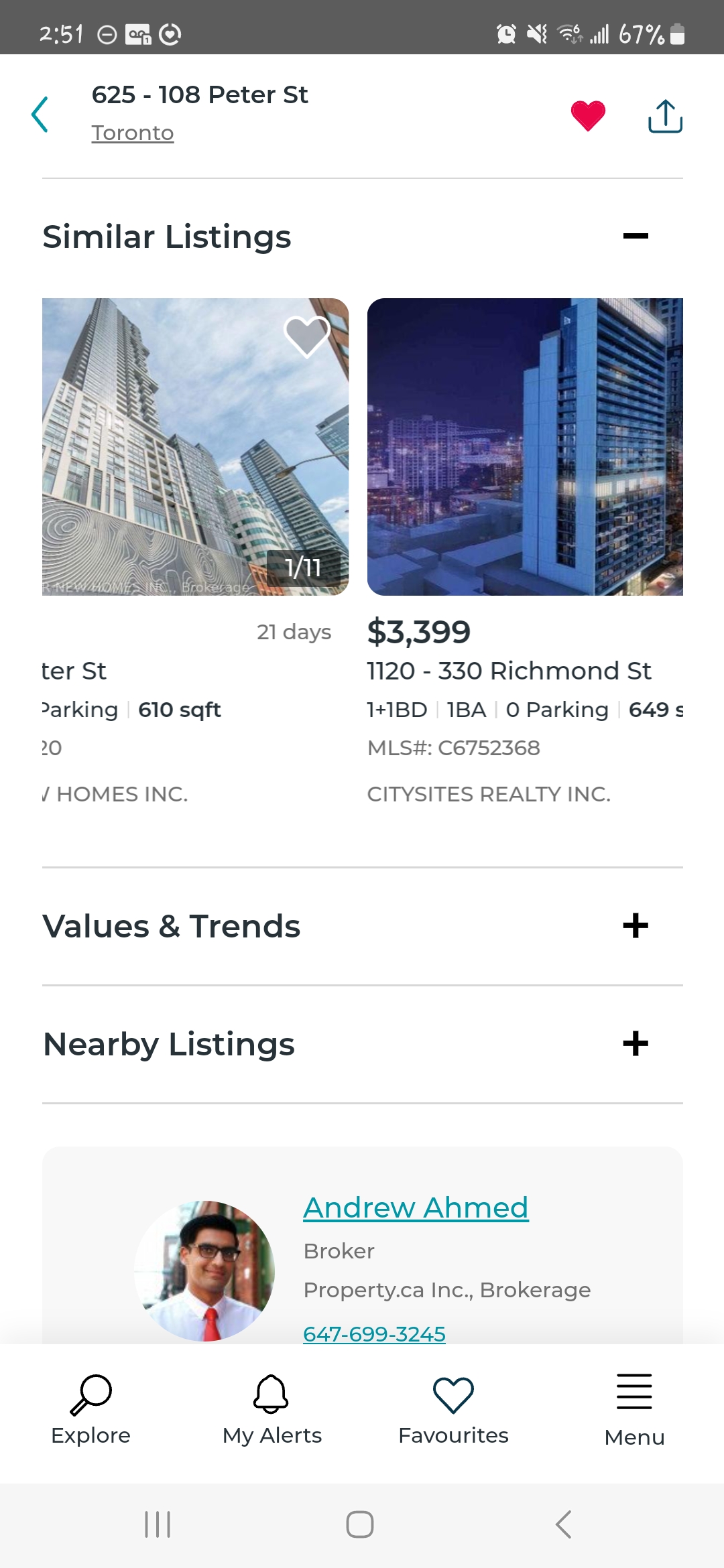Expand the Values & Trends section
The width and height of the screenshot is (724, 1568).
pyautogui.click(x=636, y=925)
